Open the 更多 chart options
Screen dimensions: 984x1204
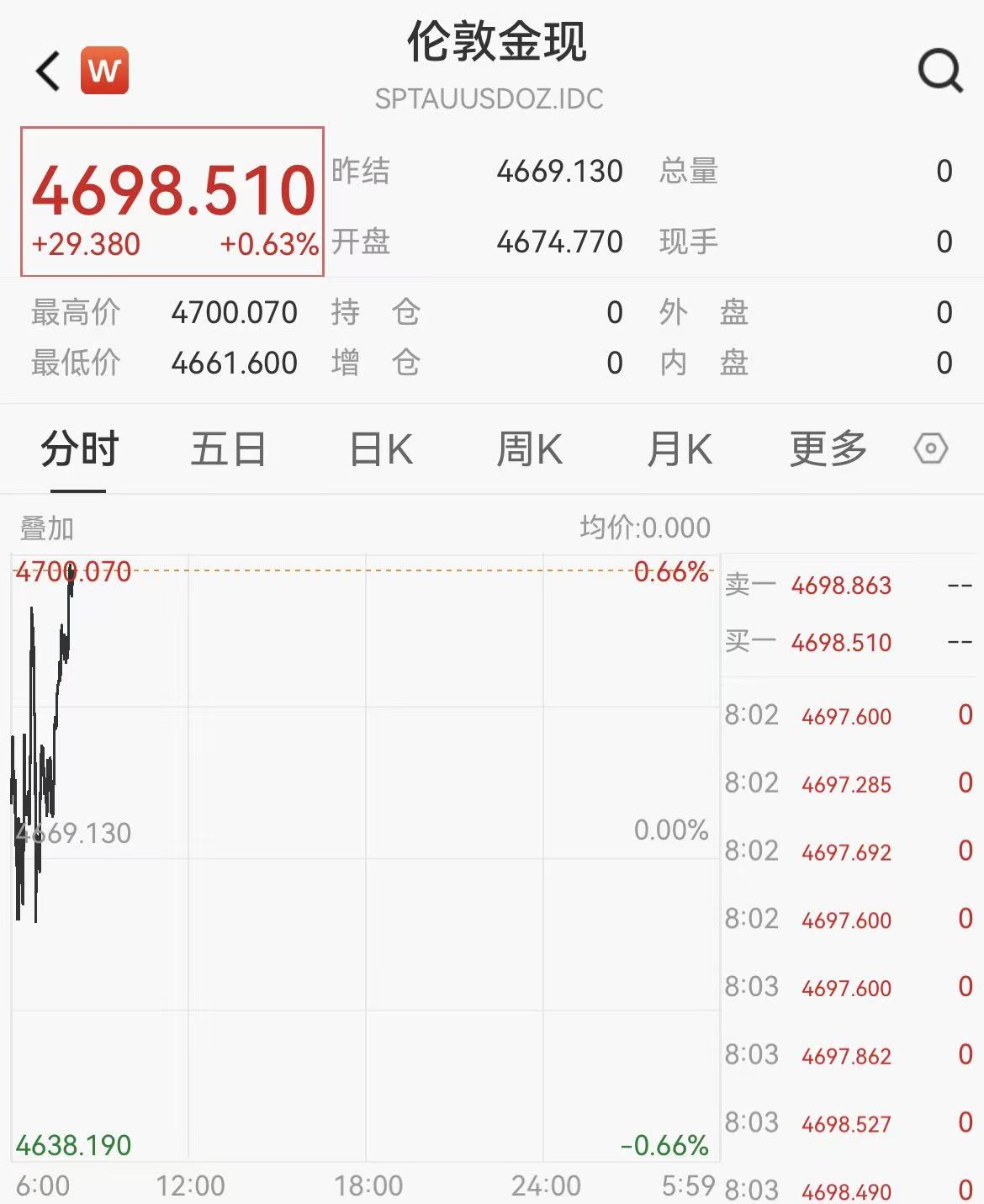point(828,449)
